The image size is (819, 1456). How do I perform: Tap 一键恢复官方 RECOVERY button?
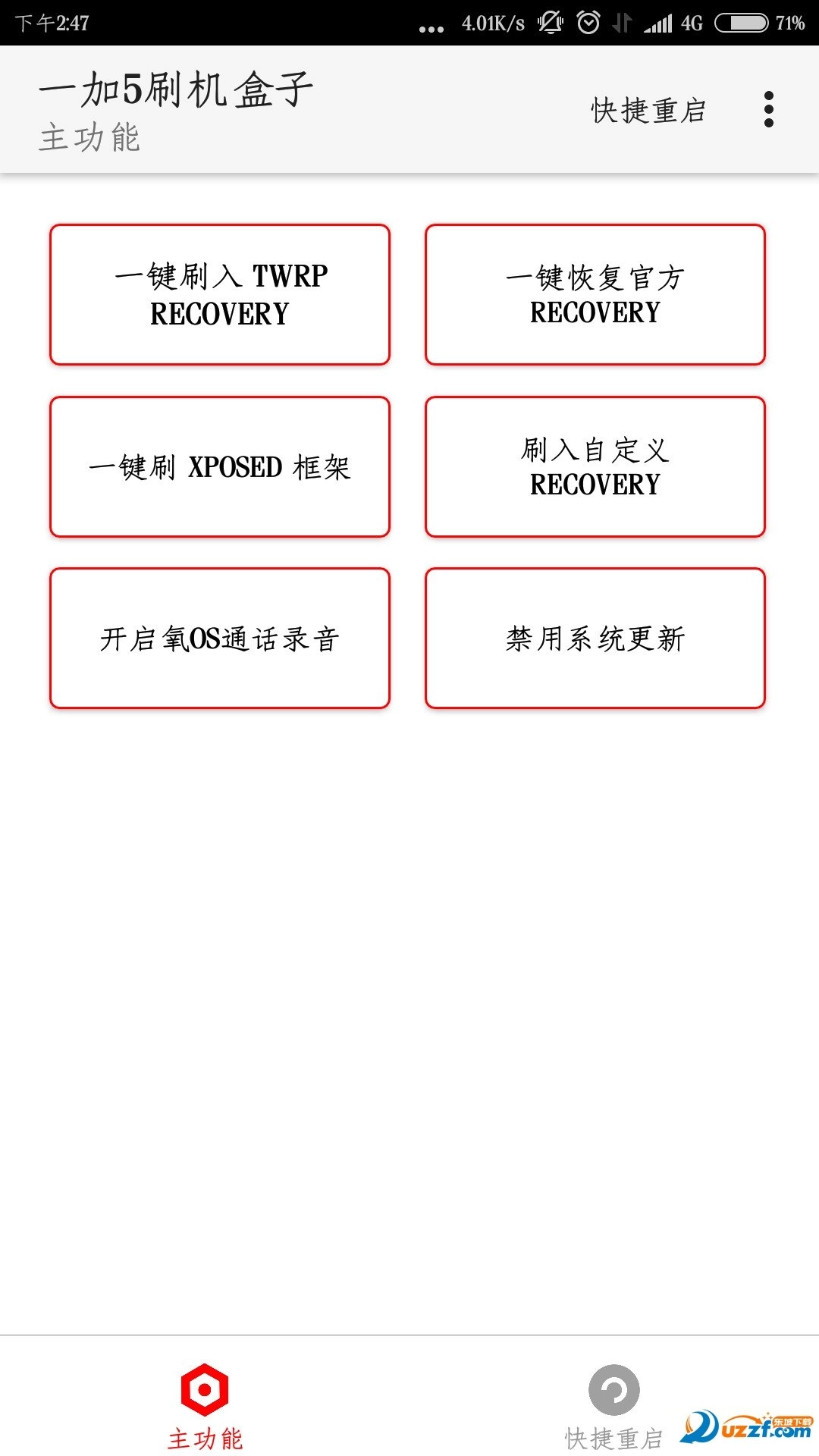595,294
